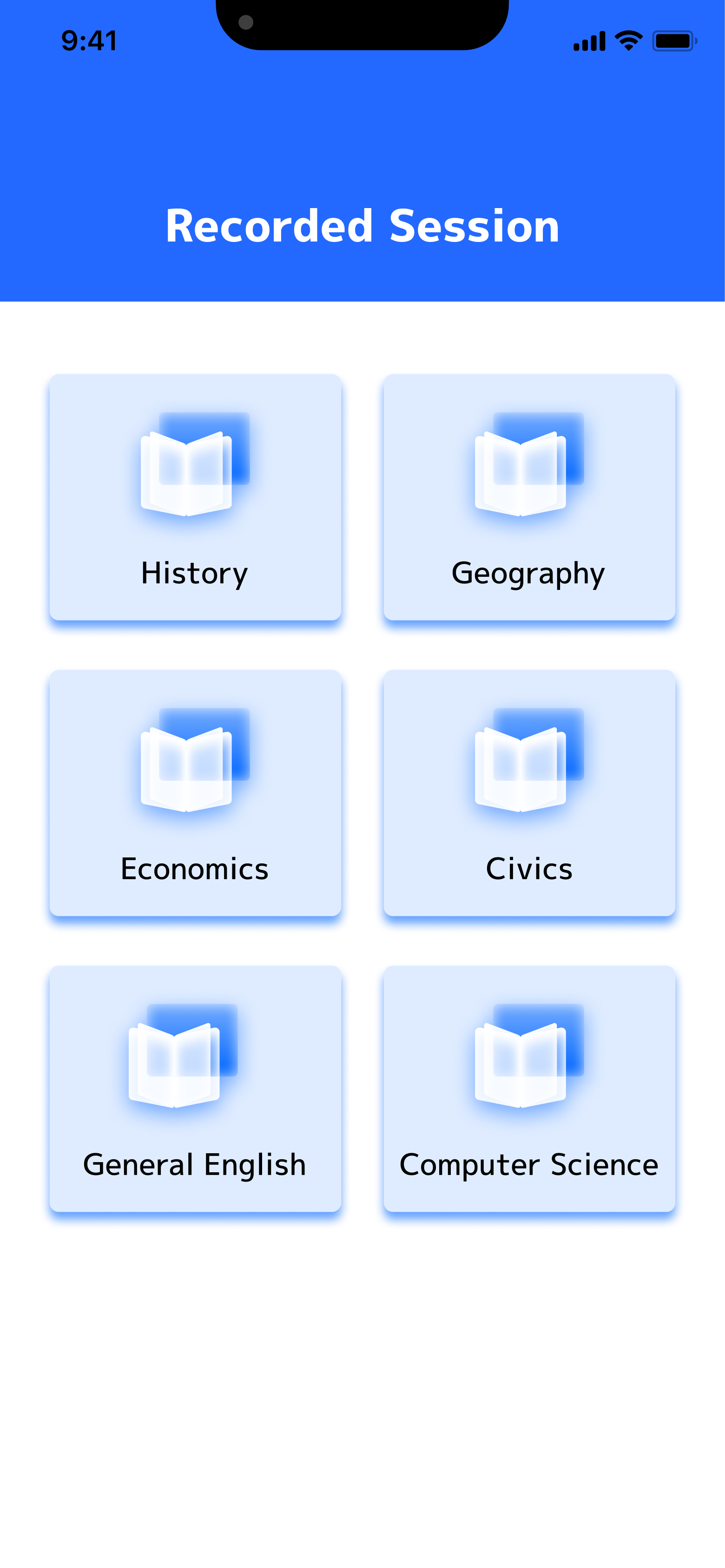
Task: Tap the Recorded Session header title
Action: (362, 227)
